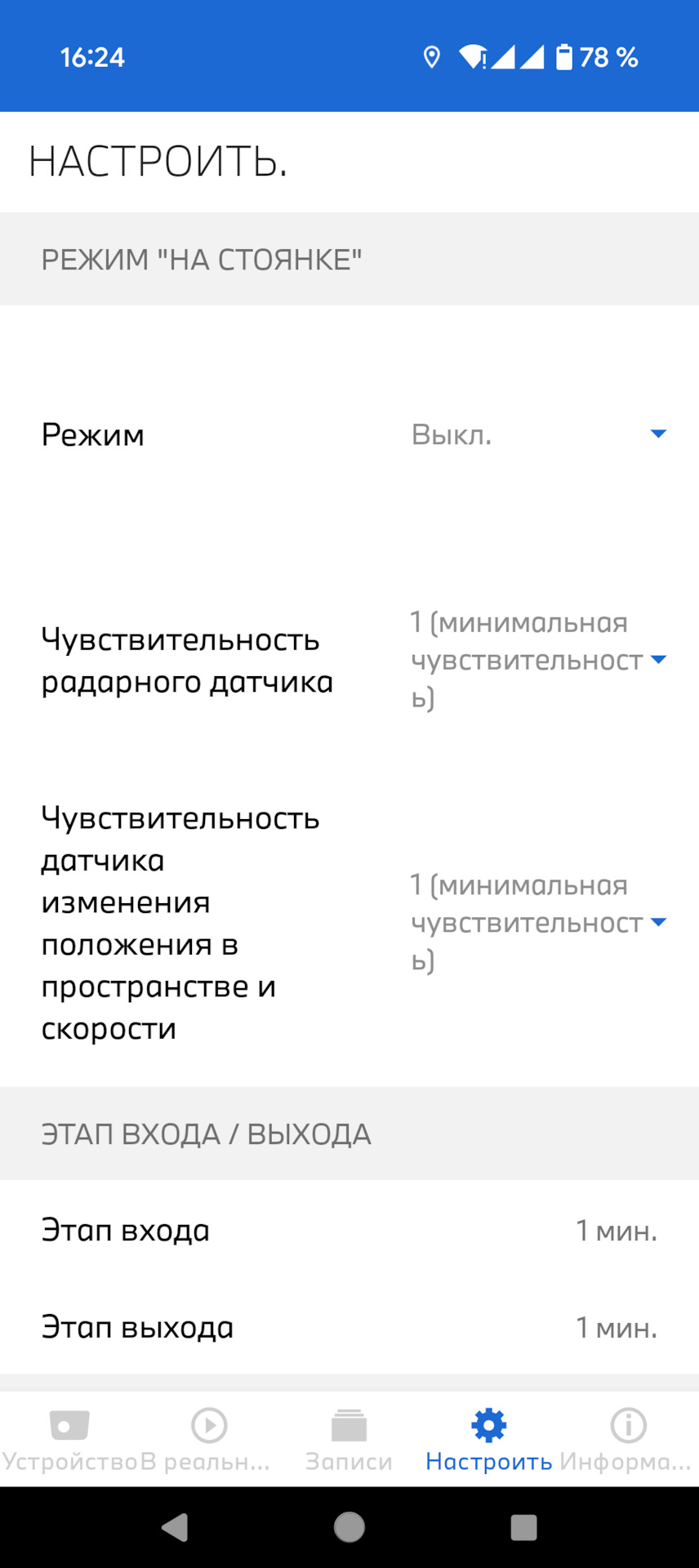
Task: Expand the radar sensor sensitivity dropdown
Action: point(540,660)
